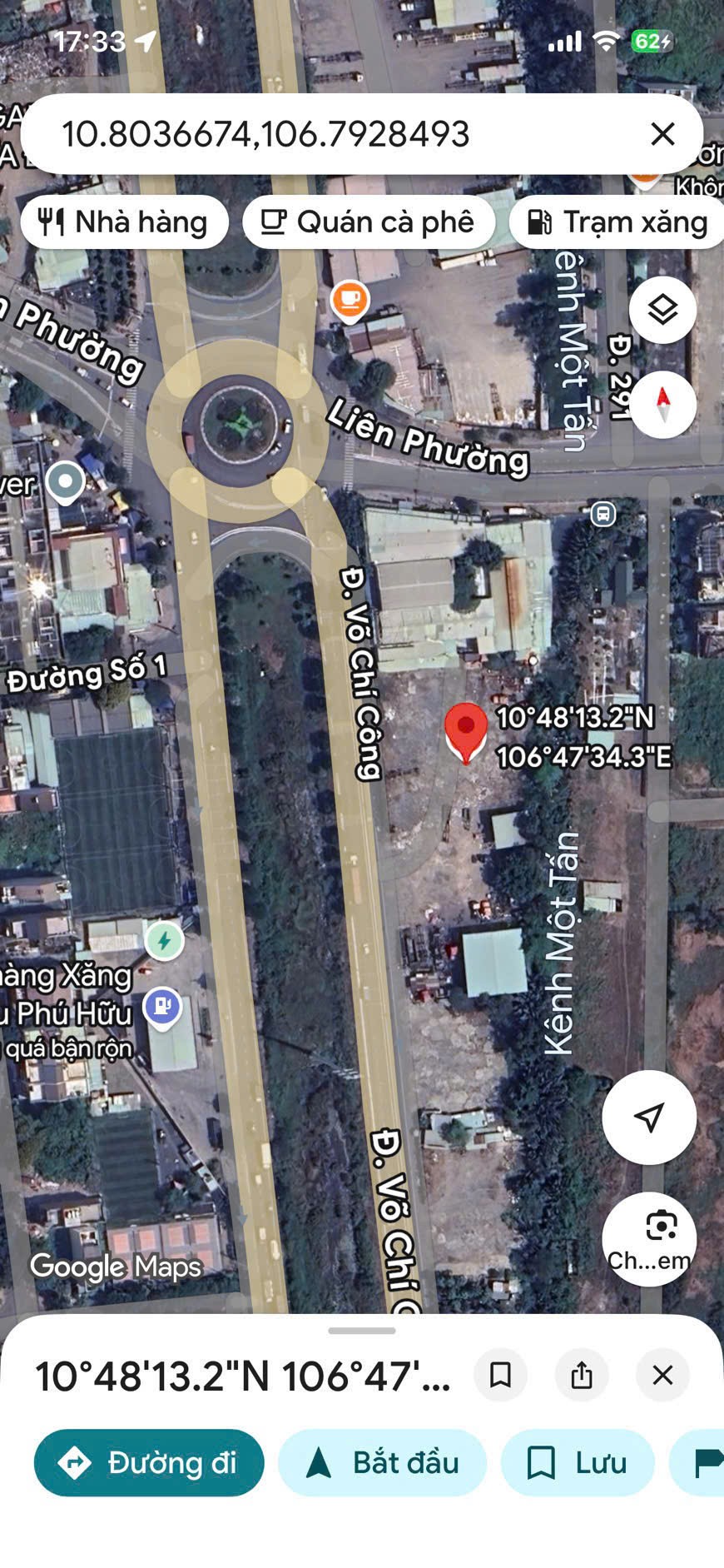
Task: Tap the EV charger lightning icon
Action: [x=164, y=939]
